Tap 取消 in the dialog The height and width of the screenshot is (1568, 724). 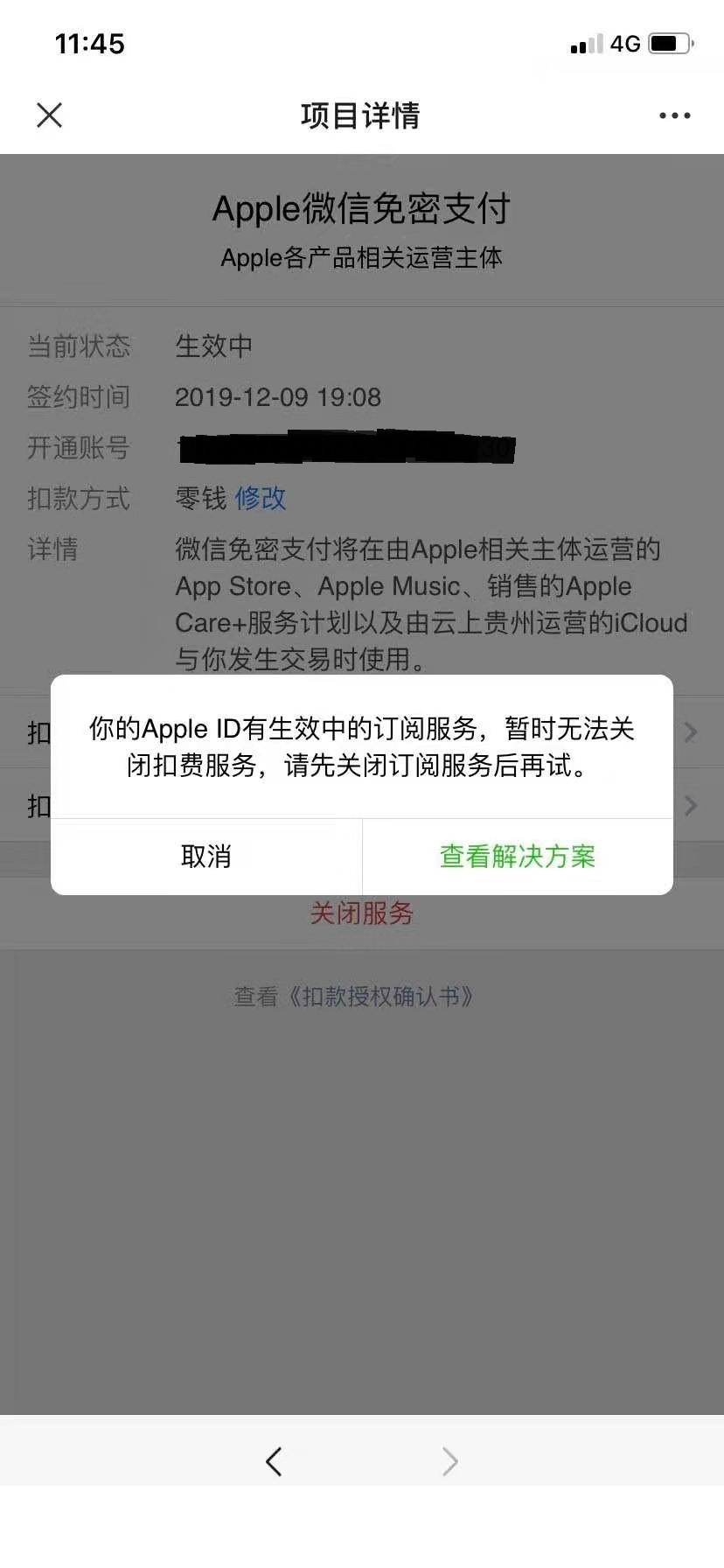(x=206, y=857)
